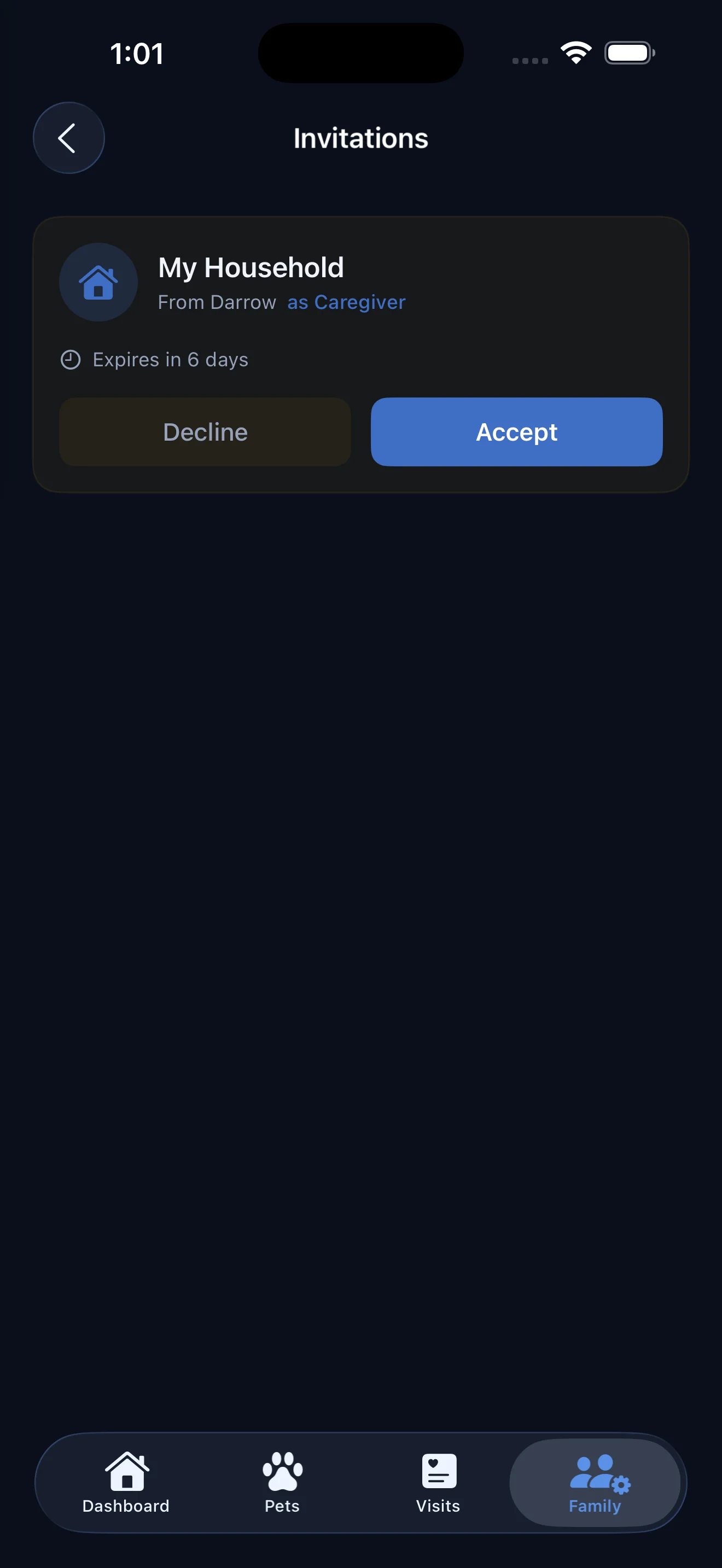Decline the invitation from Darrow
Screen dimensions: 722x1568
[205, 431]
